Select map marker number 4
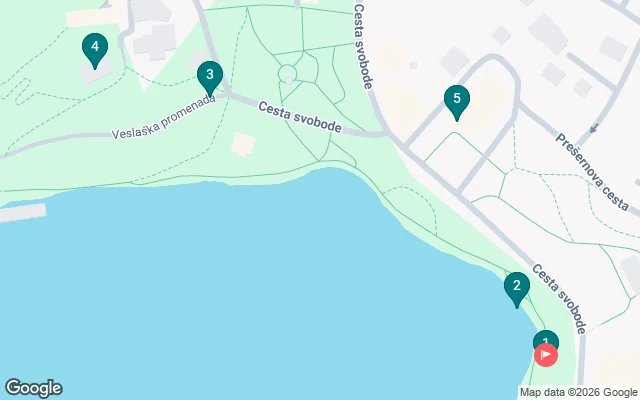This screenshot has height=400, width=640. click(x=94, y=47)
